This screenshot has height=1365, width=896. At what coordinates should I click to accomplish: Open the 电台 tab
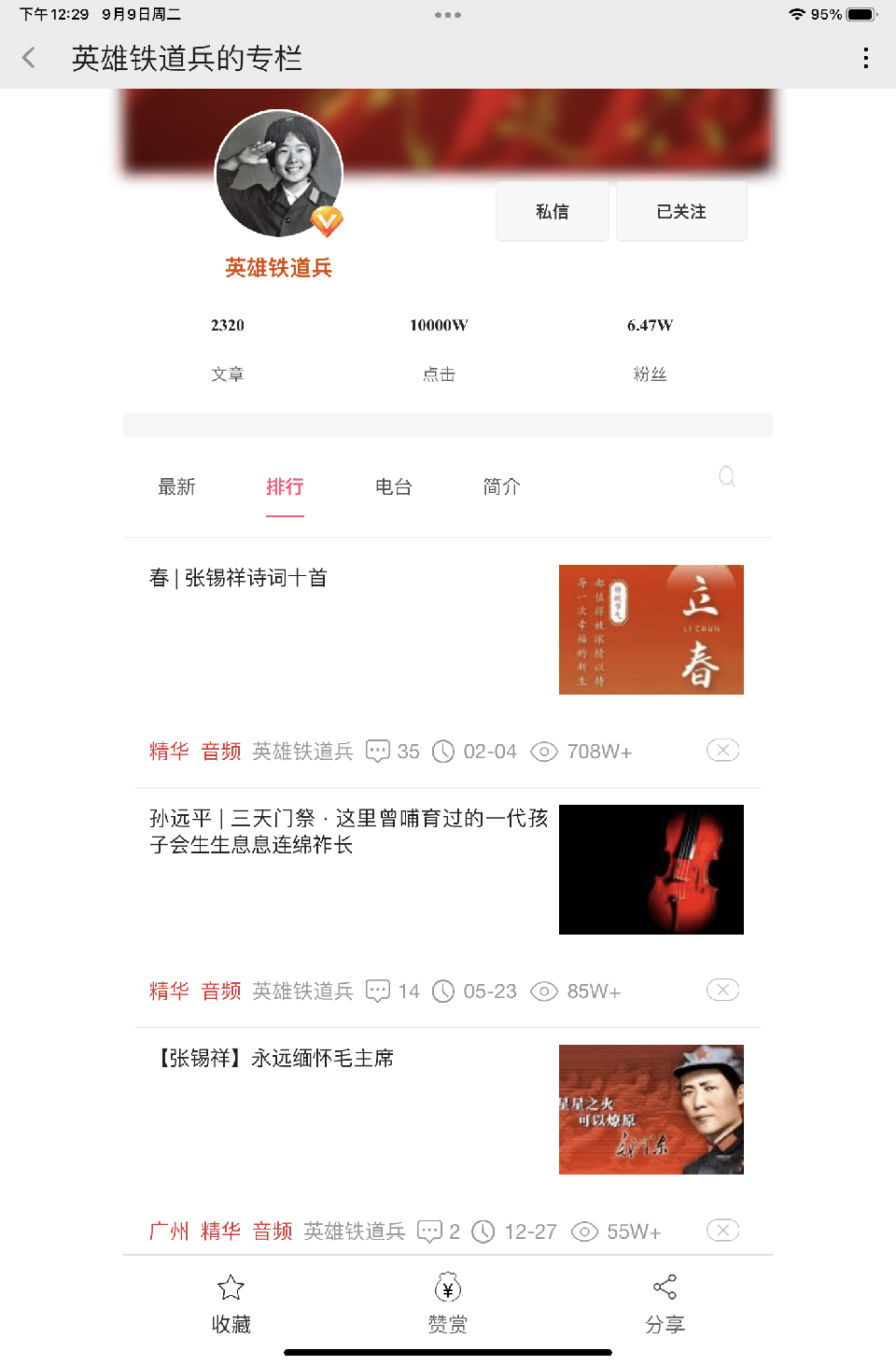point(393,486)
